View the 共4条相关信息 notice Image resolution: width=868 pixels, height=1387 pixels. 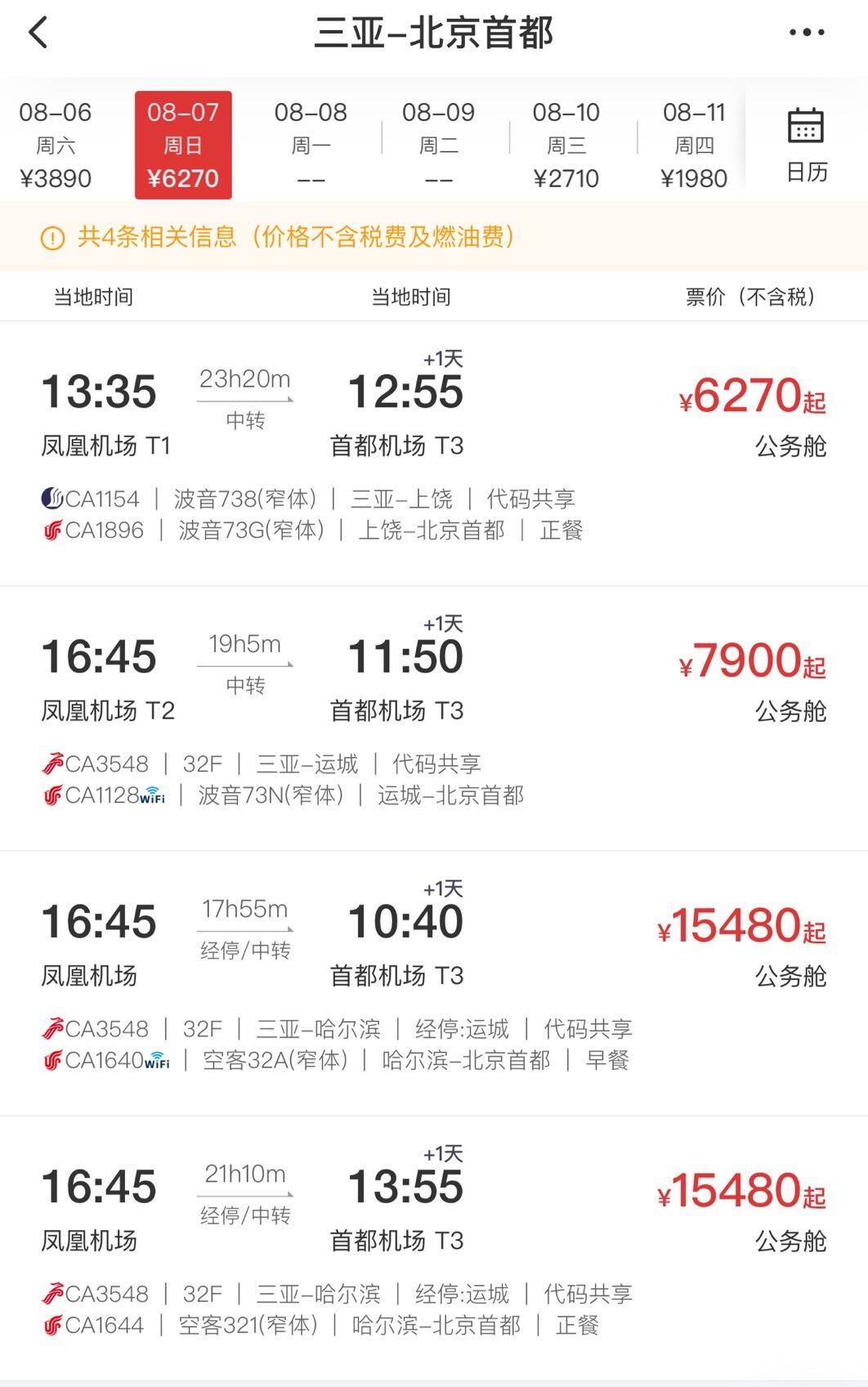coord(278,237)
